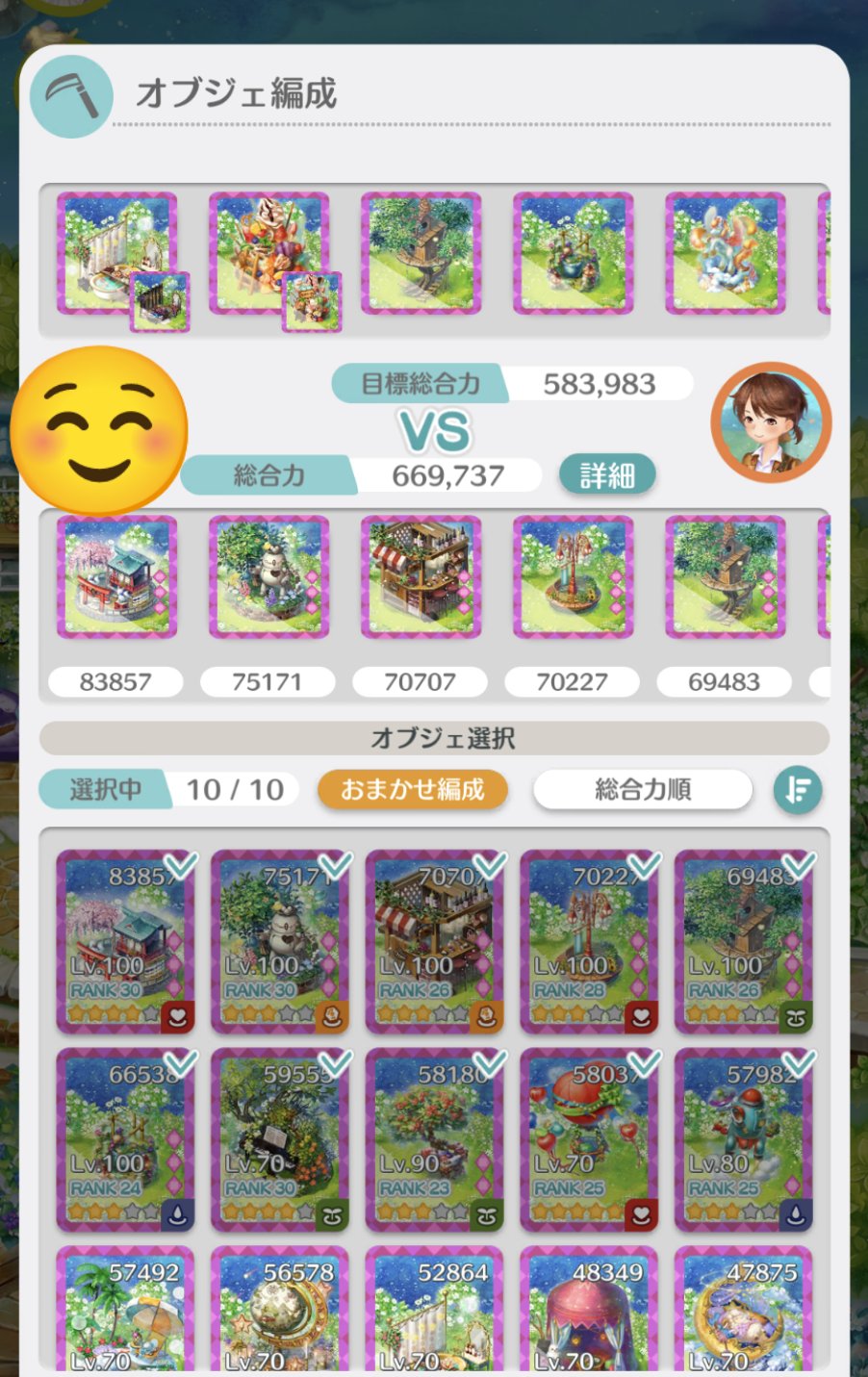Deselect the Lv.90 object card 58180
Screen dimensions: 868x1377
tap(435, 1140)
